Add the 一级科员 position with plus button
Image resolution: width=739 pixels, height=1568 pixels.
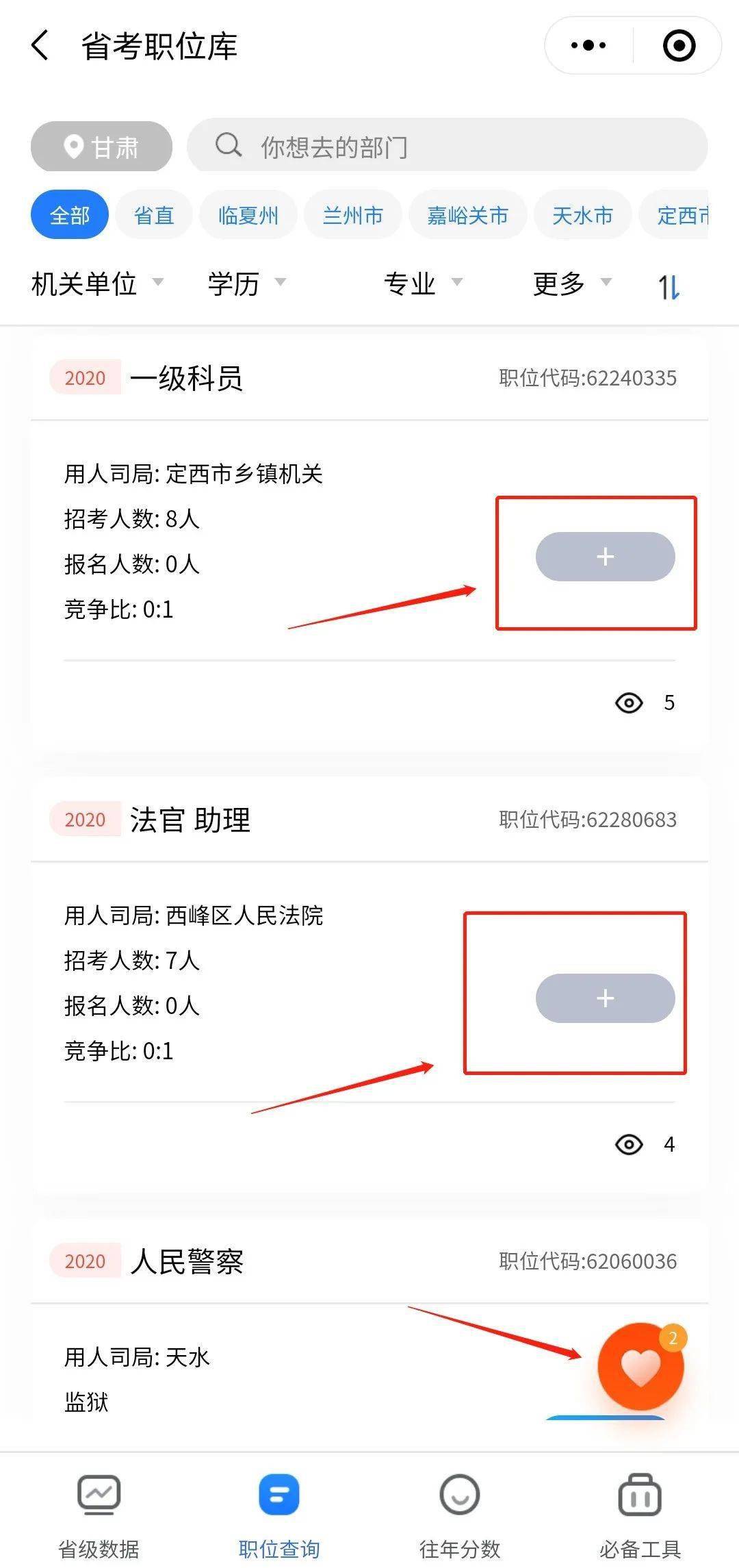605,557
